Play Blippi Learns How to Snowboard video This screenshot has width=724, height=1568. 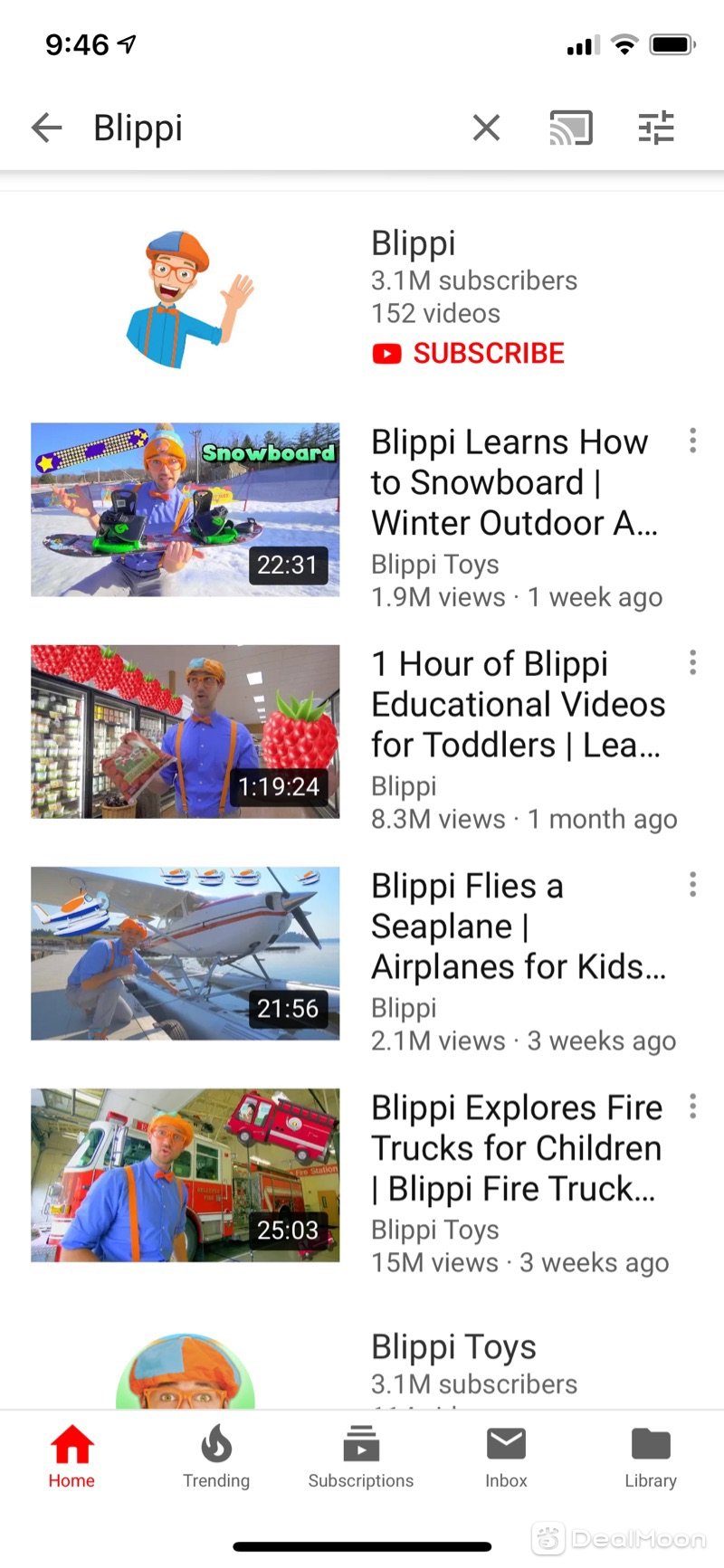pyautogui.click(x=186, y=509)
